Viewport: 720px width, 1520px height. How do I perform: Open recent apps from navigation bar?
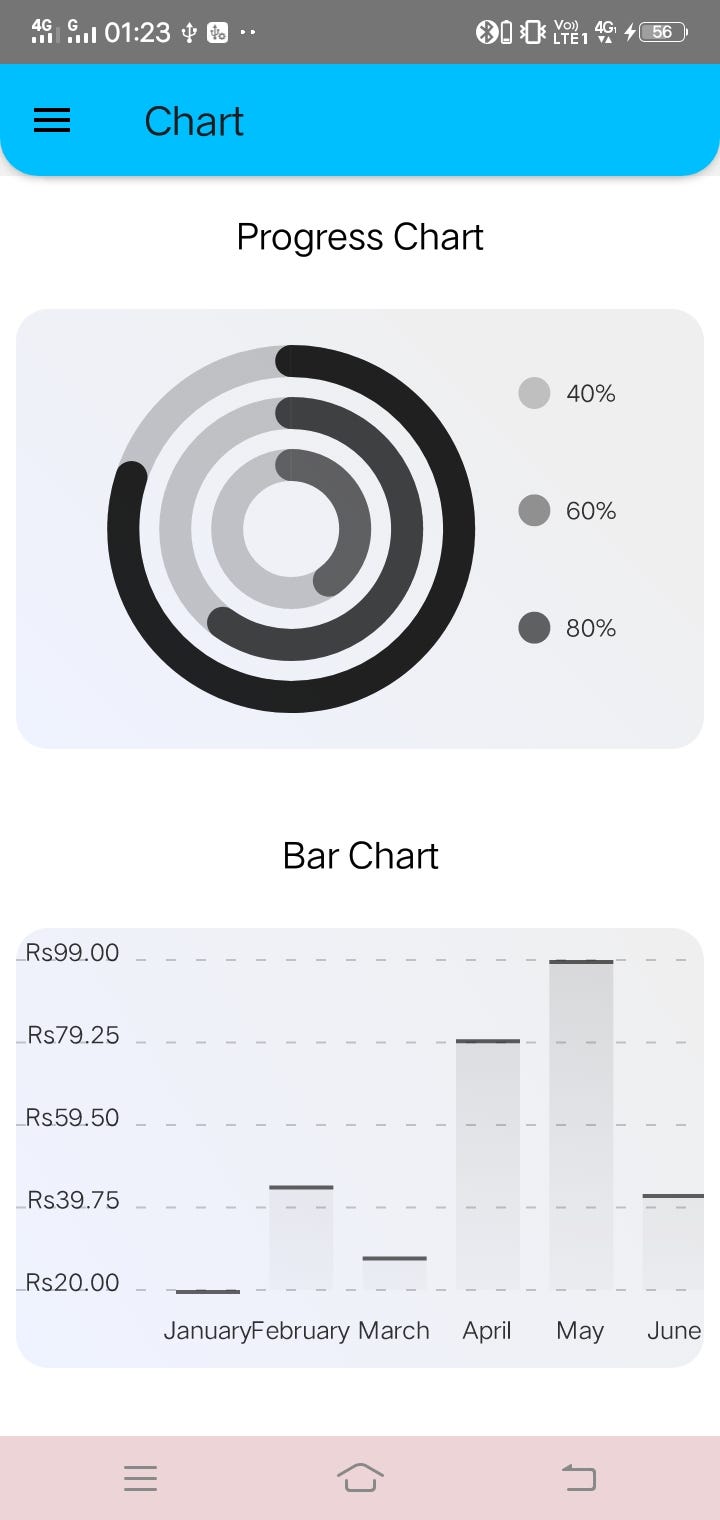pyautogui.click(x=141, y=1478)
